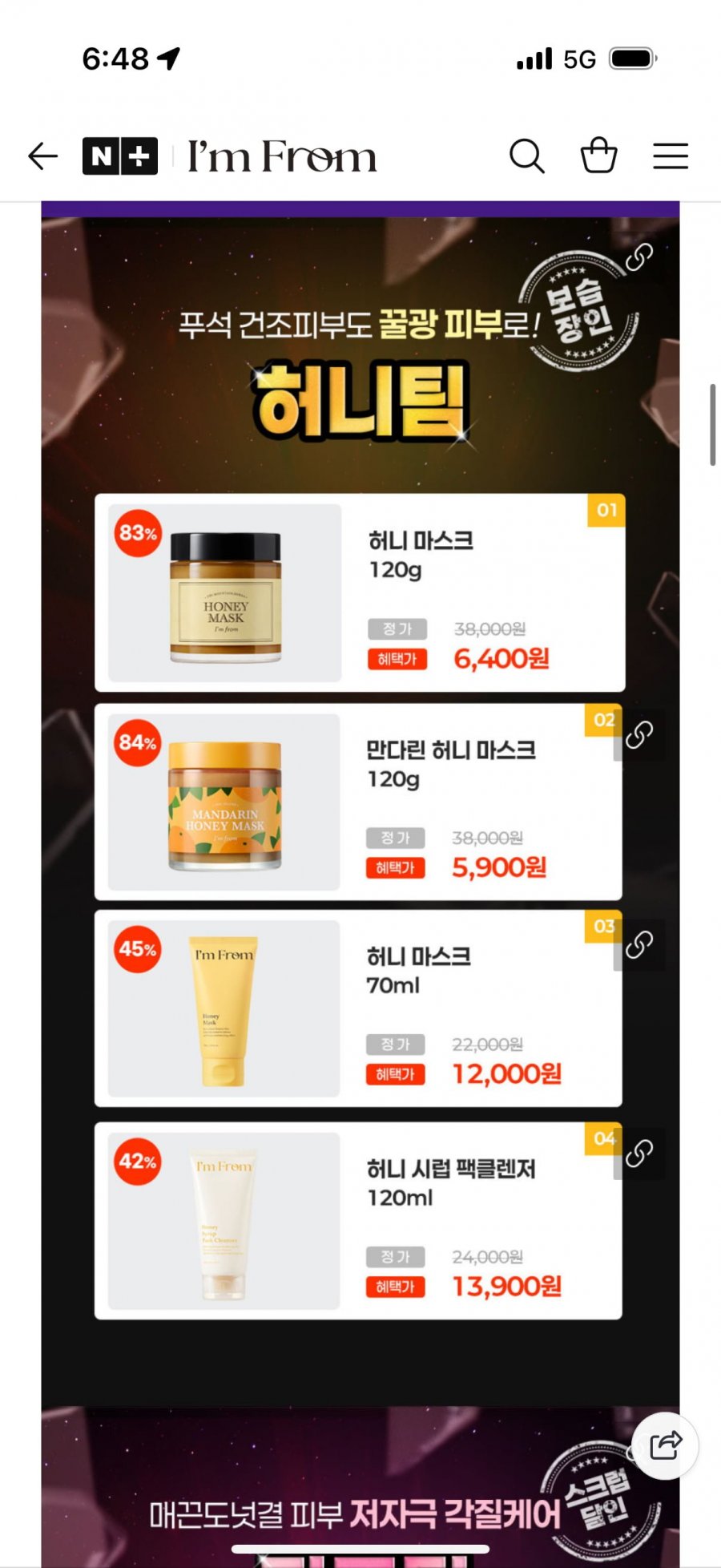Tap the link icon by the 보습 장인 badge

(639, 257)
